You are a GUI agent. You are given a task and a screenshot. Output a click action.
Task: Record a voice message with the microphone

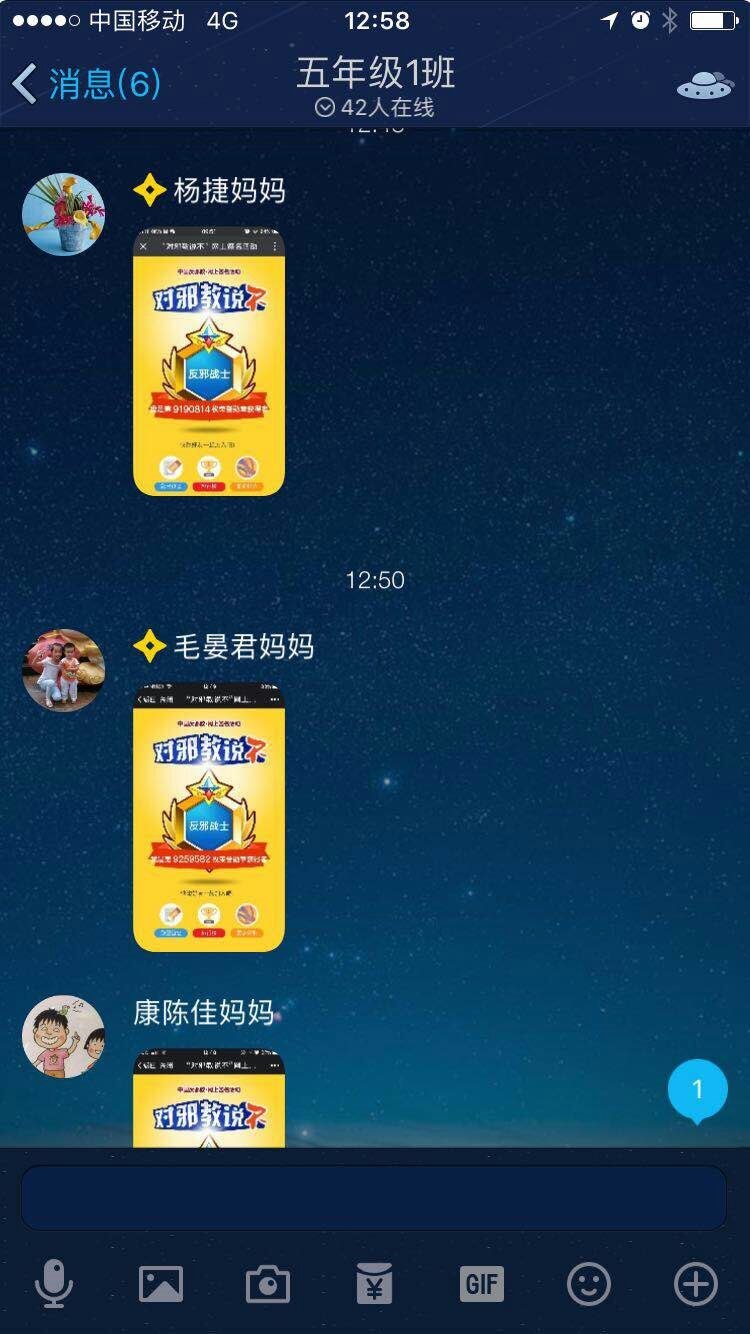[54, 1283]
